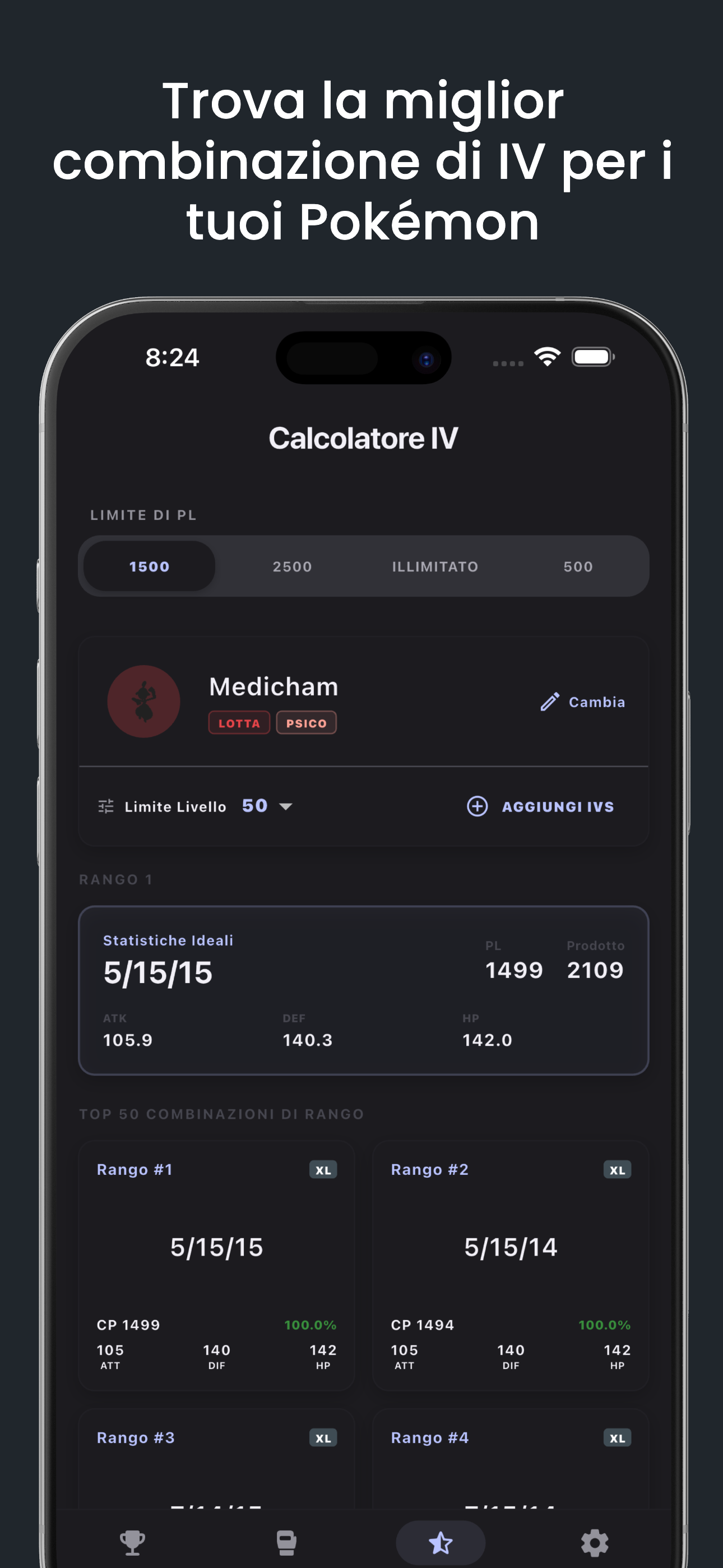Tap the Medicham Pokémon avatar icon
Screen dimensions: 723x1568
tap(143, 701)
